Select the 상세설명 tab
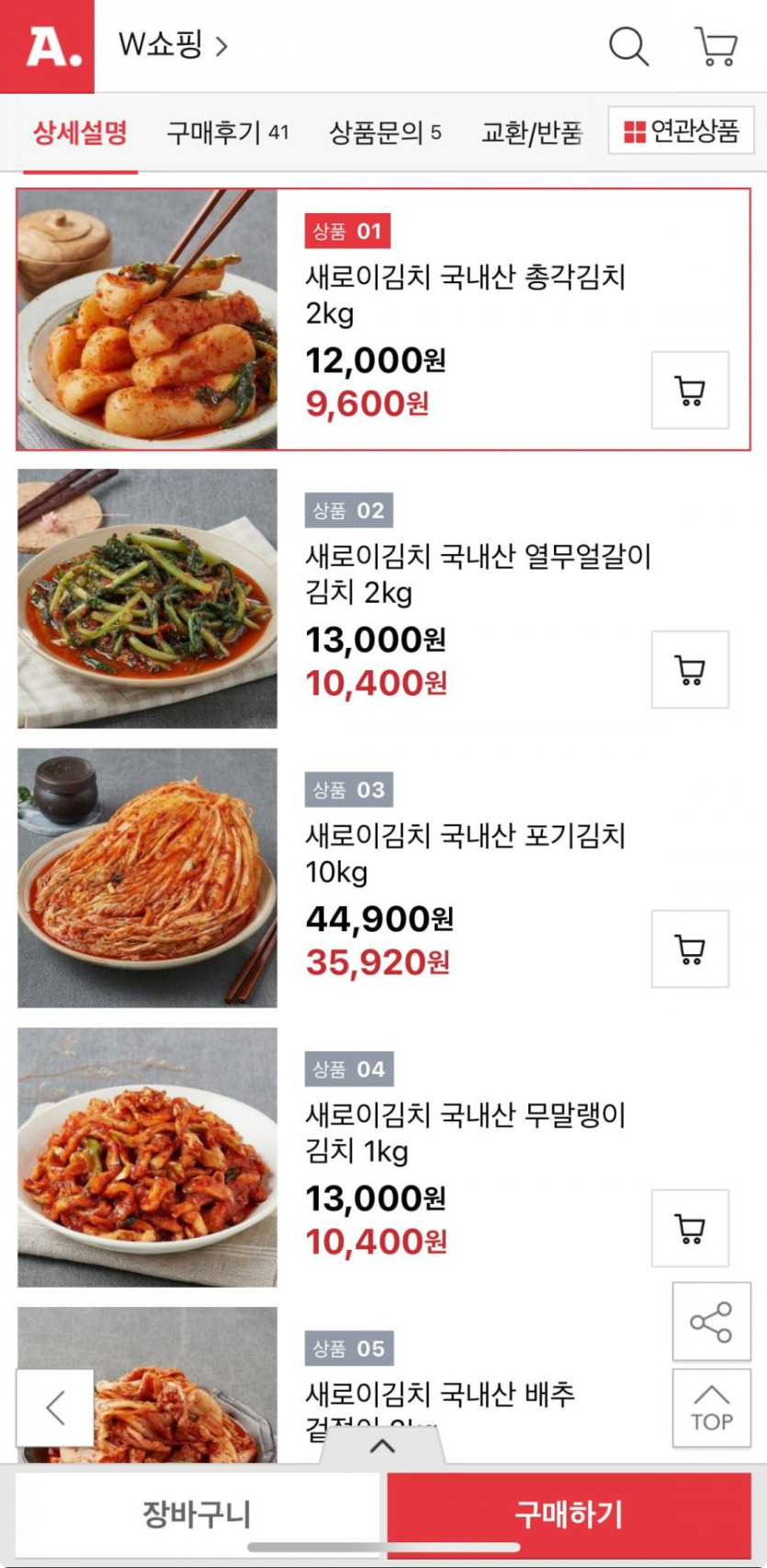 click(80, 132)
